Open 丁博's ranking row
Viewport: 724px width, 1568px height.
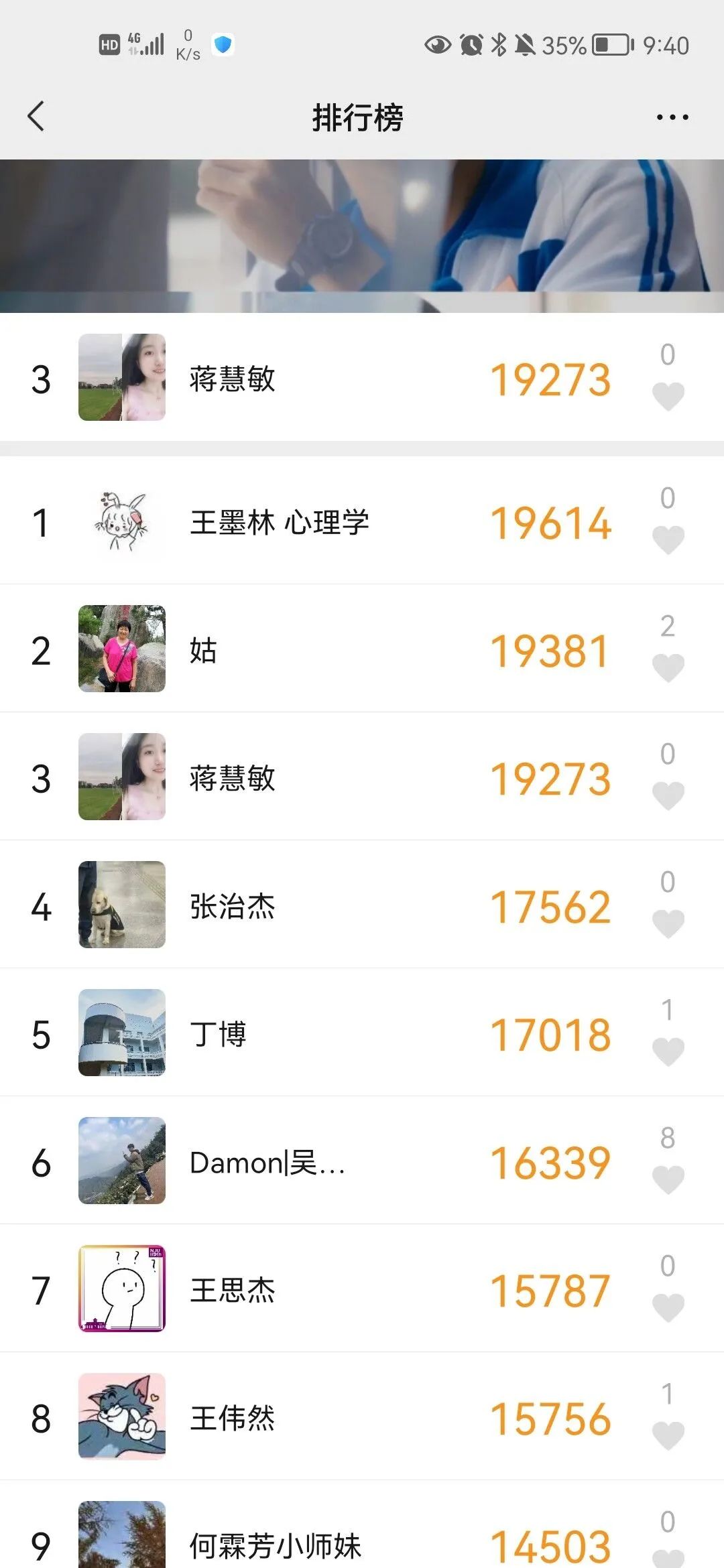tap(219, 1034)
